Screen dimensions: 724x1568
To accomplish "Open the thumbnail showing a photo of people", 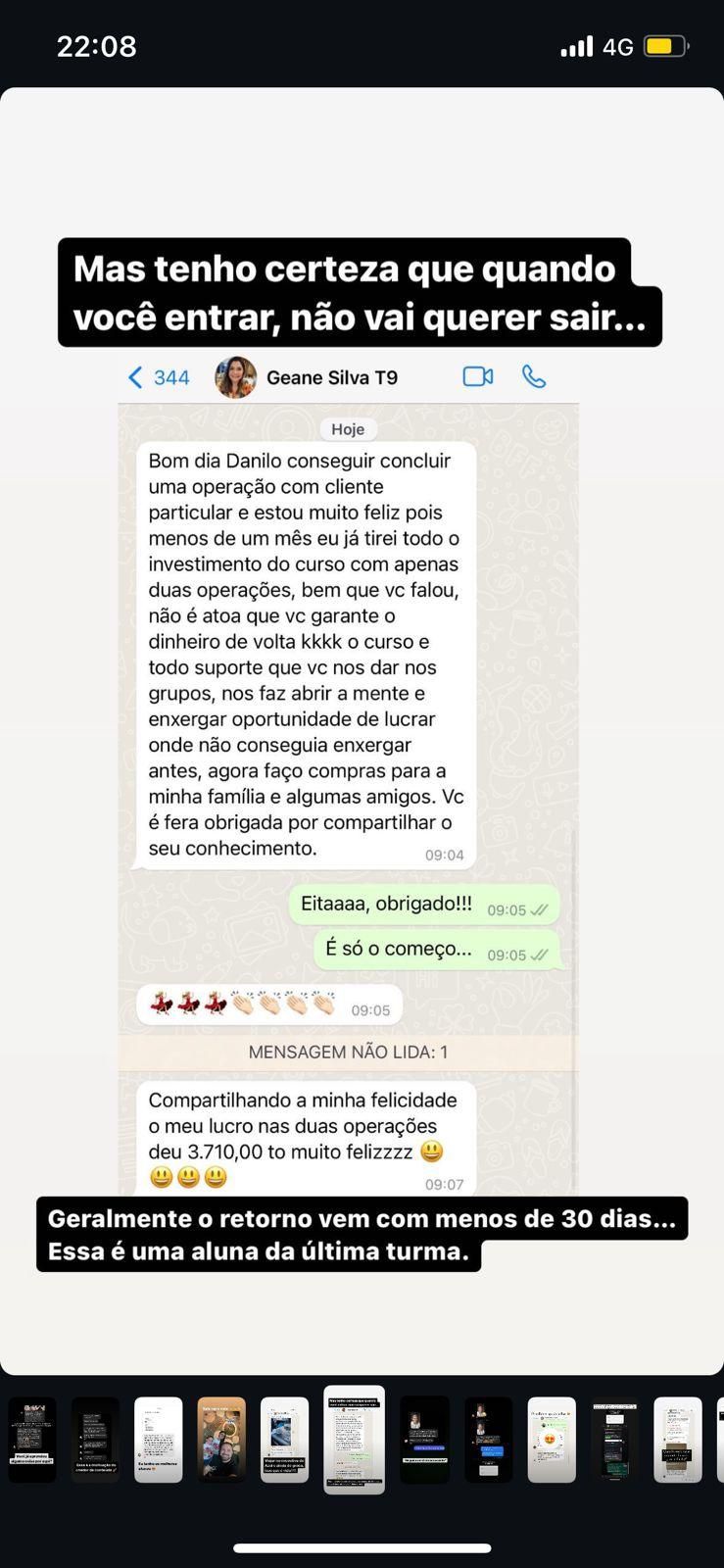I will click(x=221, y=1439).
